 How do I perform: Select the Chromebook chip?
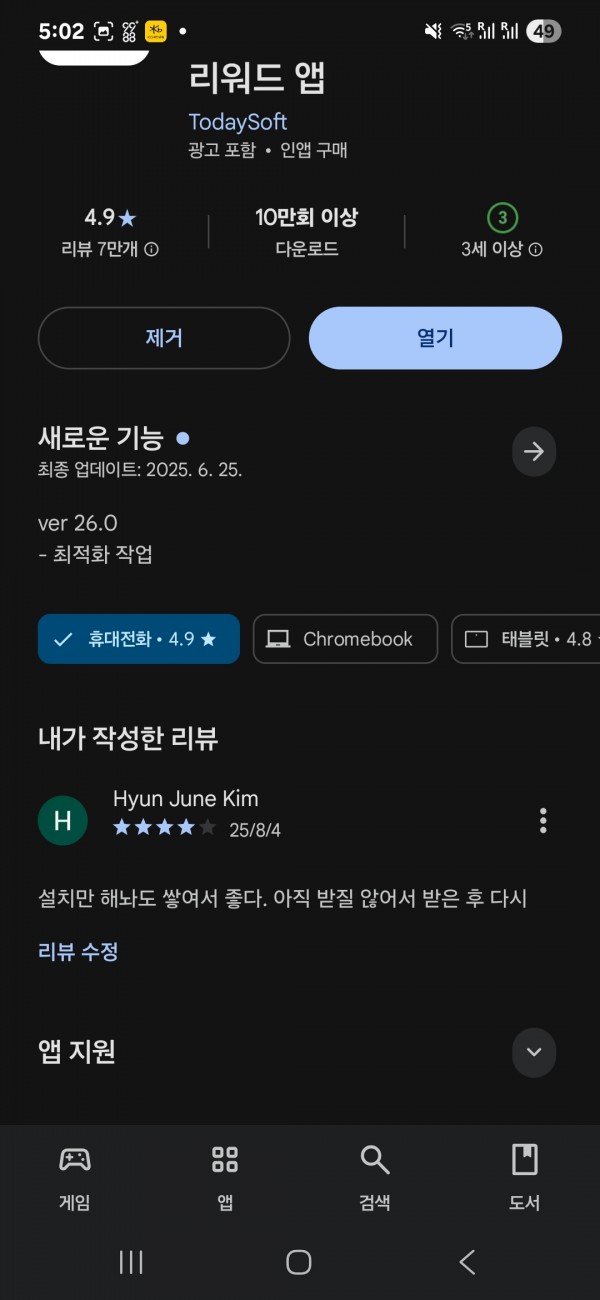(345, 639)
